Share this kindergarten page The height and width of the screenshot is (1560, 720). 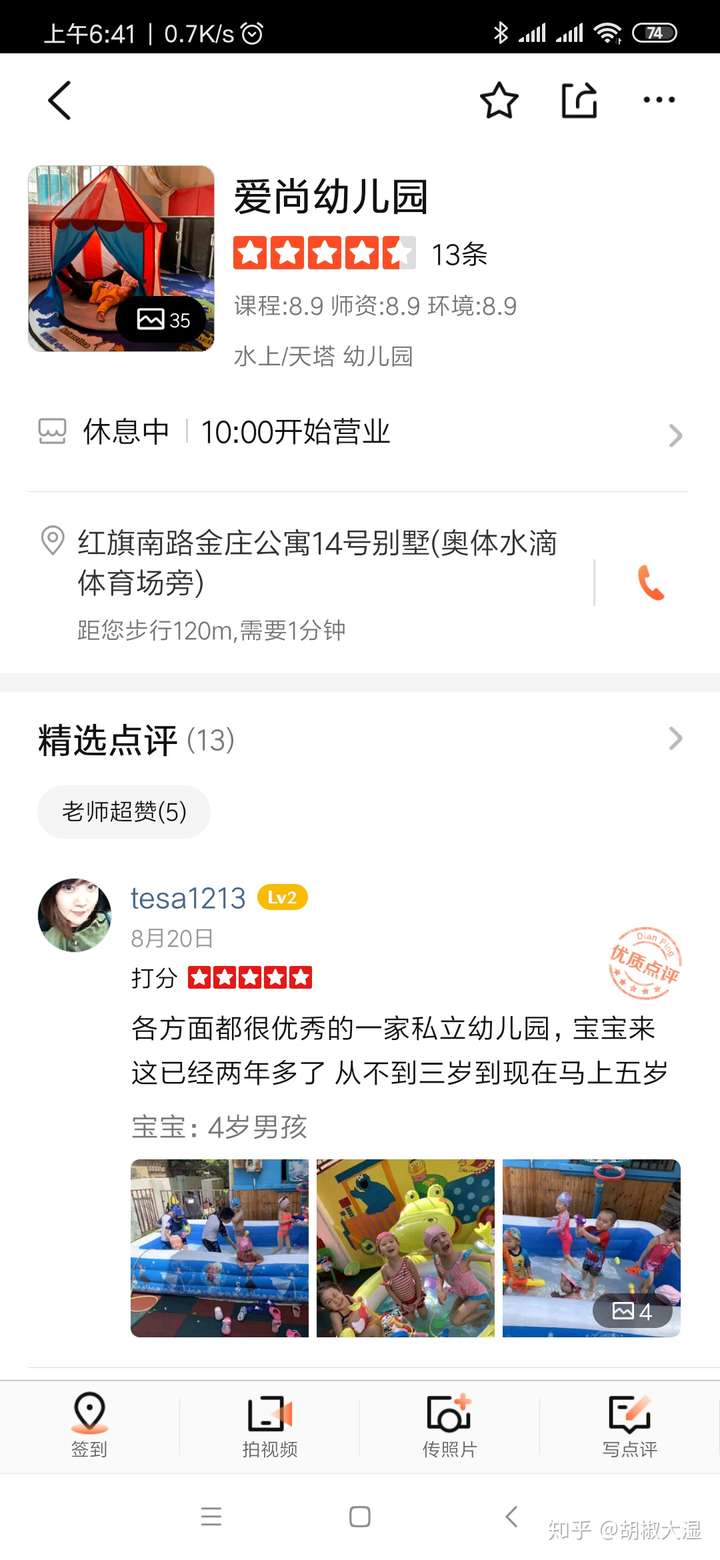(579, 100)
